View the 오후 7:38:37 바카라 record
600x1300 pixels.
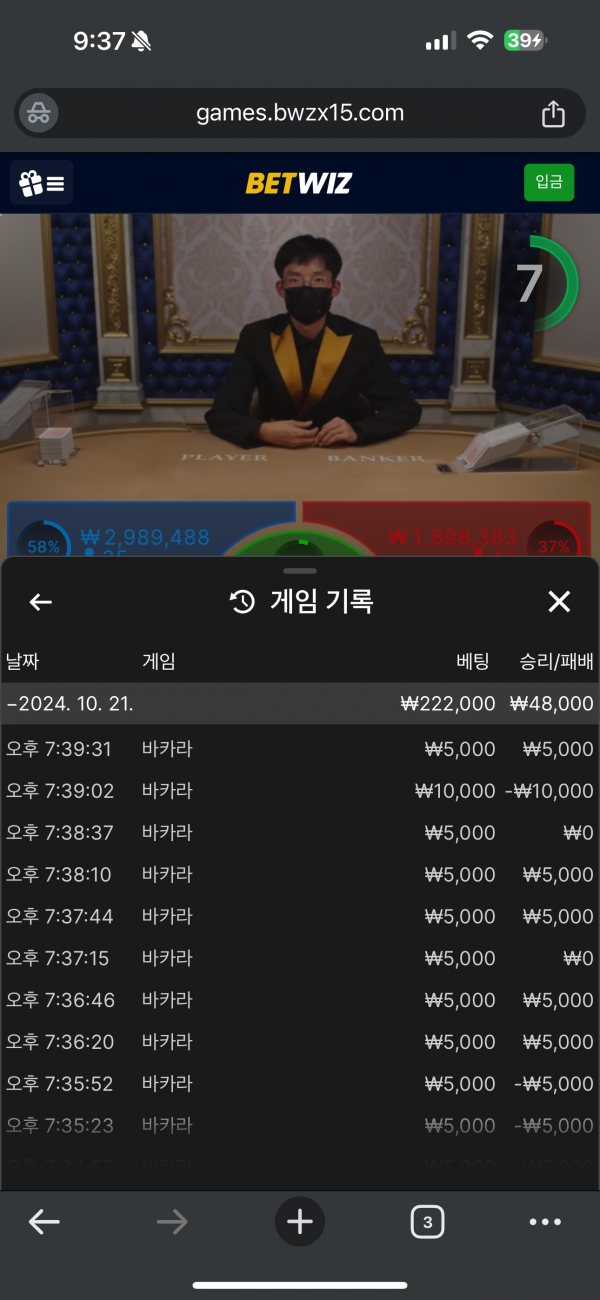click(300, 833)
